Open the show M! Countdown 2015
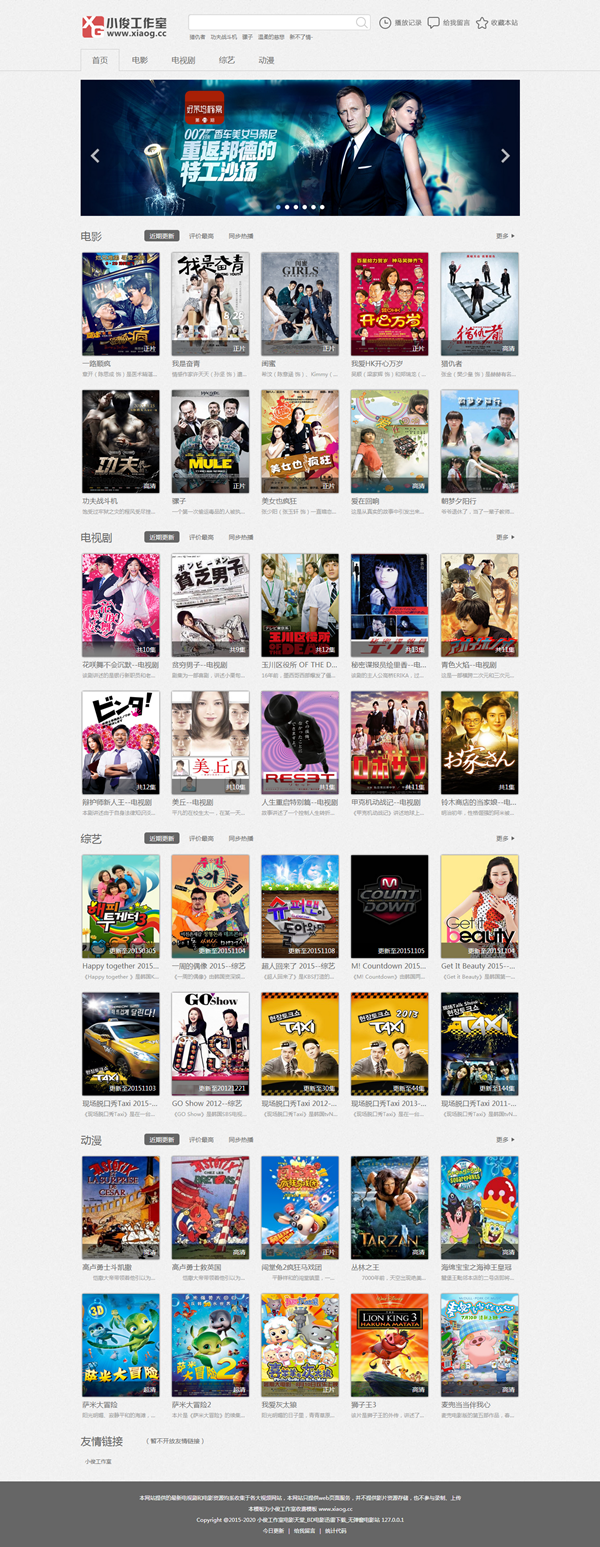The width and height of the screenshot is (600, 1547). tap(389, 906)
